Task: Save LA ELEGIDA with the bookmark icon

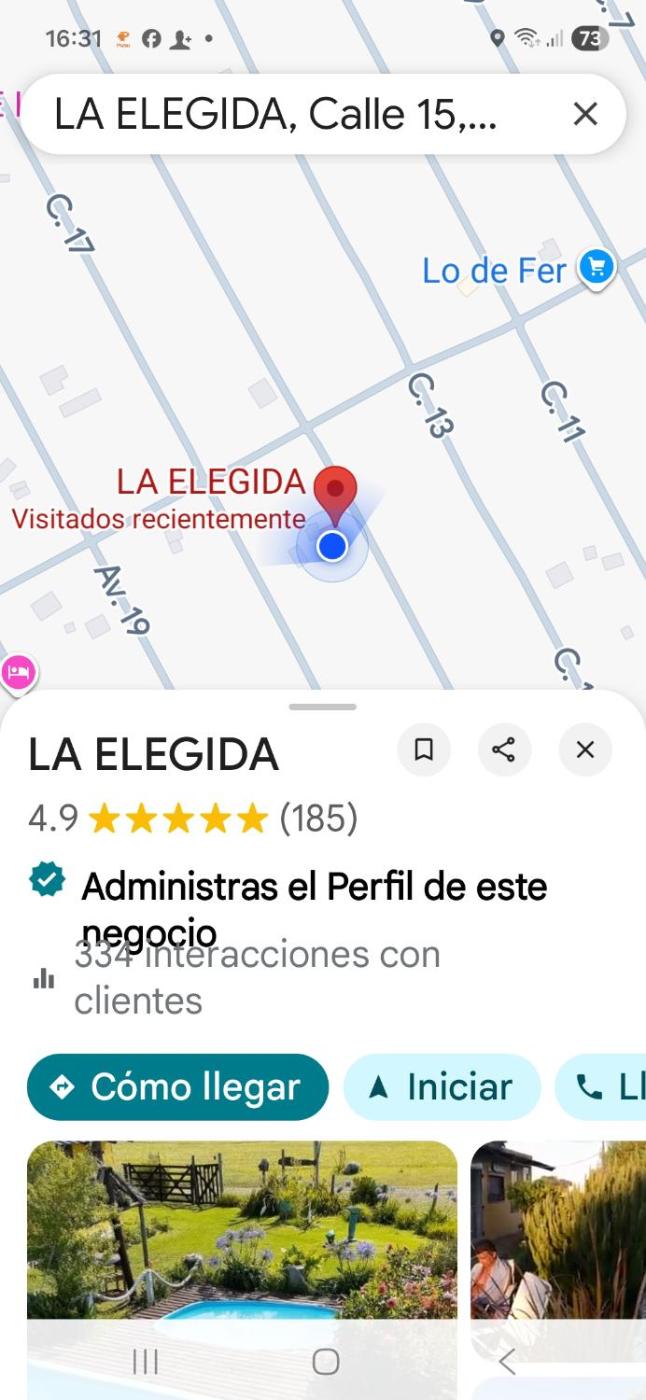Action: [424, 750]
